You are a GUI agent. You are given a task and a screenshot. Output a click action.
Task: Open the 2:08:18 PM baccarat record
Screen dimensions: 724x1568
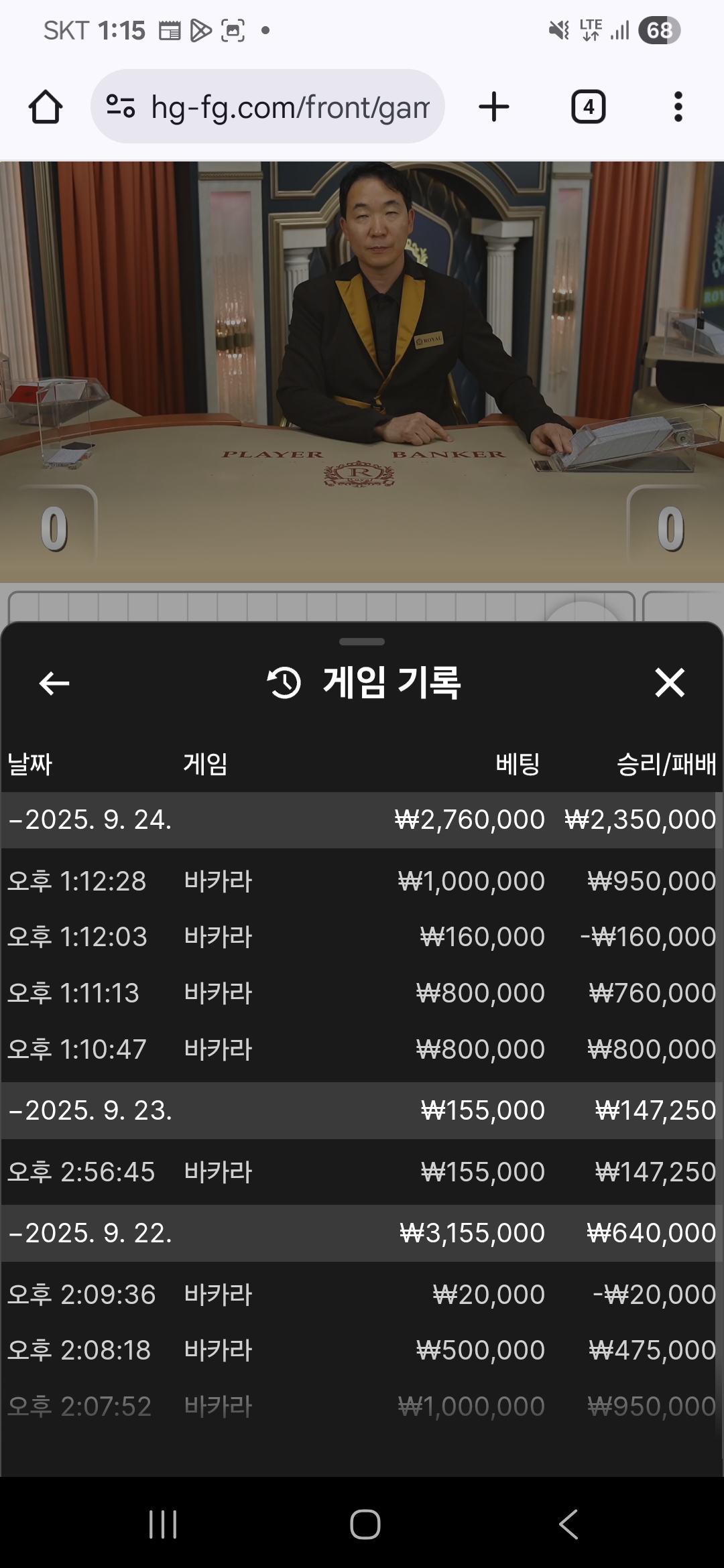pyautogui.click(x=362, y=1350)
